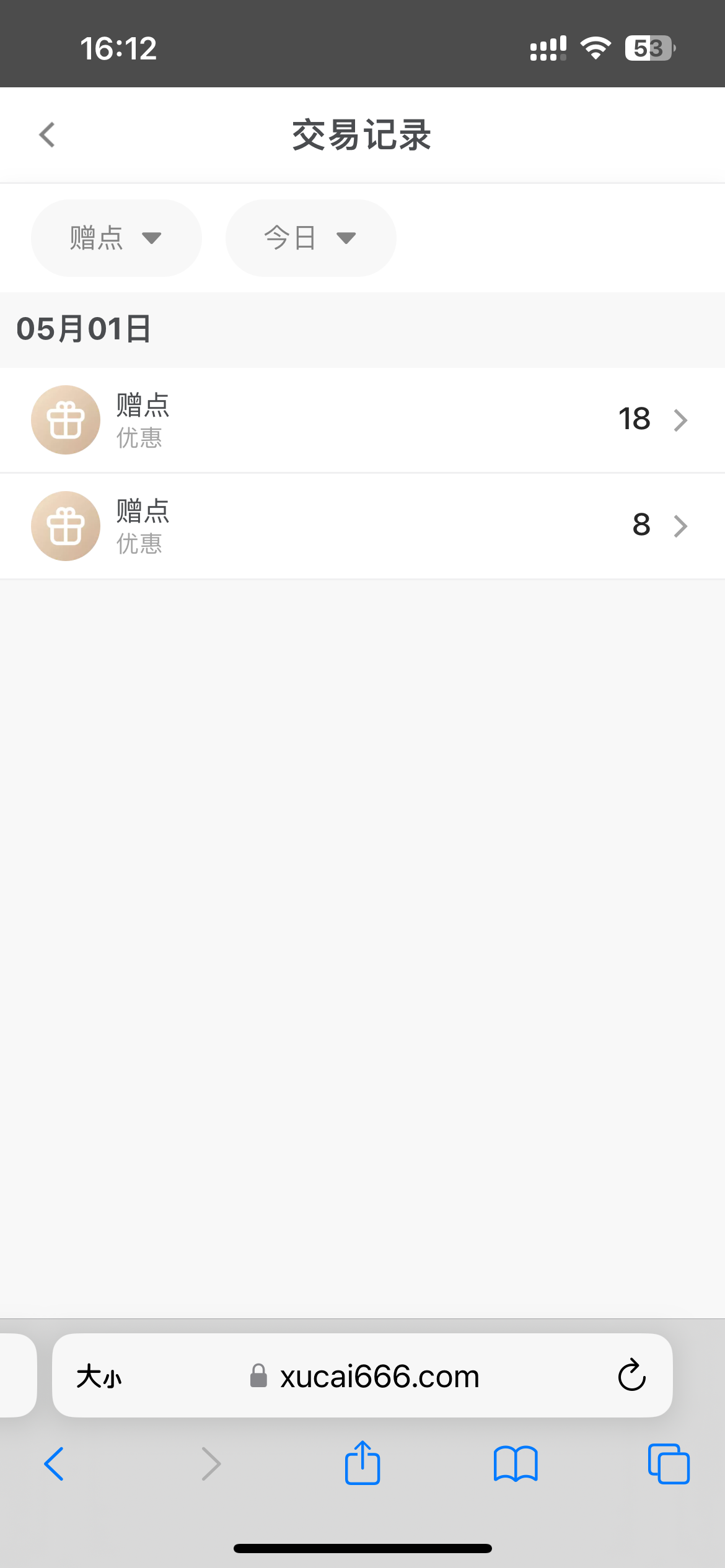725x1568 pixels.
Task: Share this page from Safari toolbar
Action: [x=362, y=1463]
